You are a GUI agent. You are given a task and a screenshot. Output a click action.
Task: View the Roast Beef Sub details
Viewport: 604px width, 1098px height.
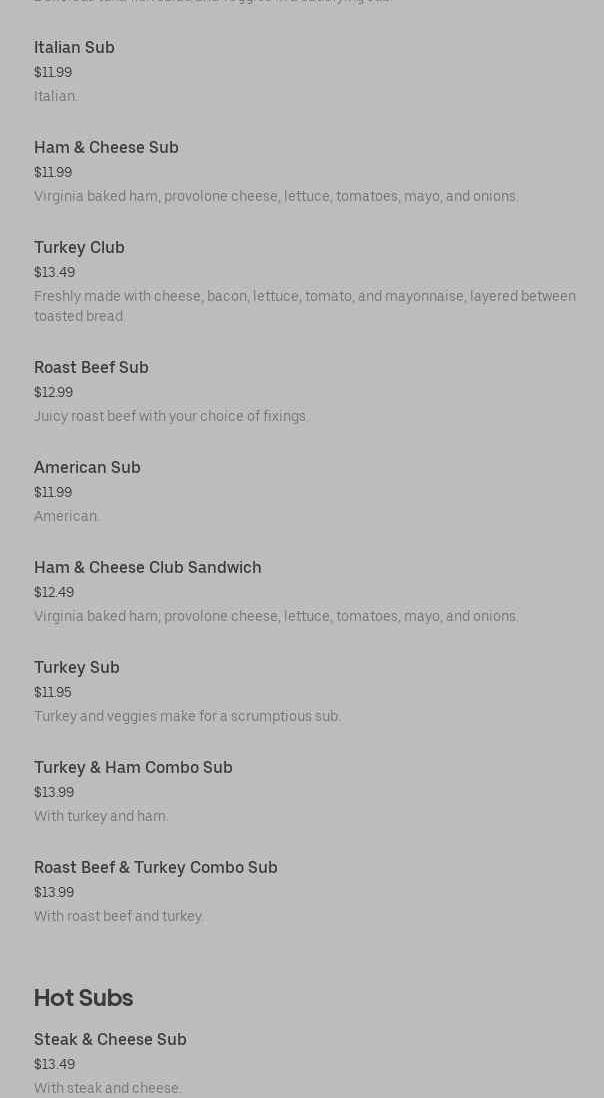click(91, 368)
